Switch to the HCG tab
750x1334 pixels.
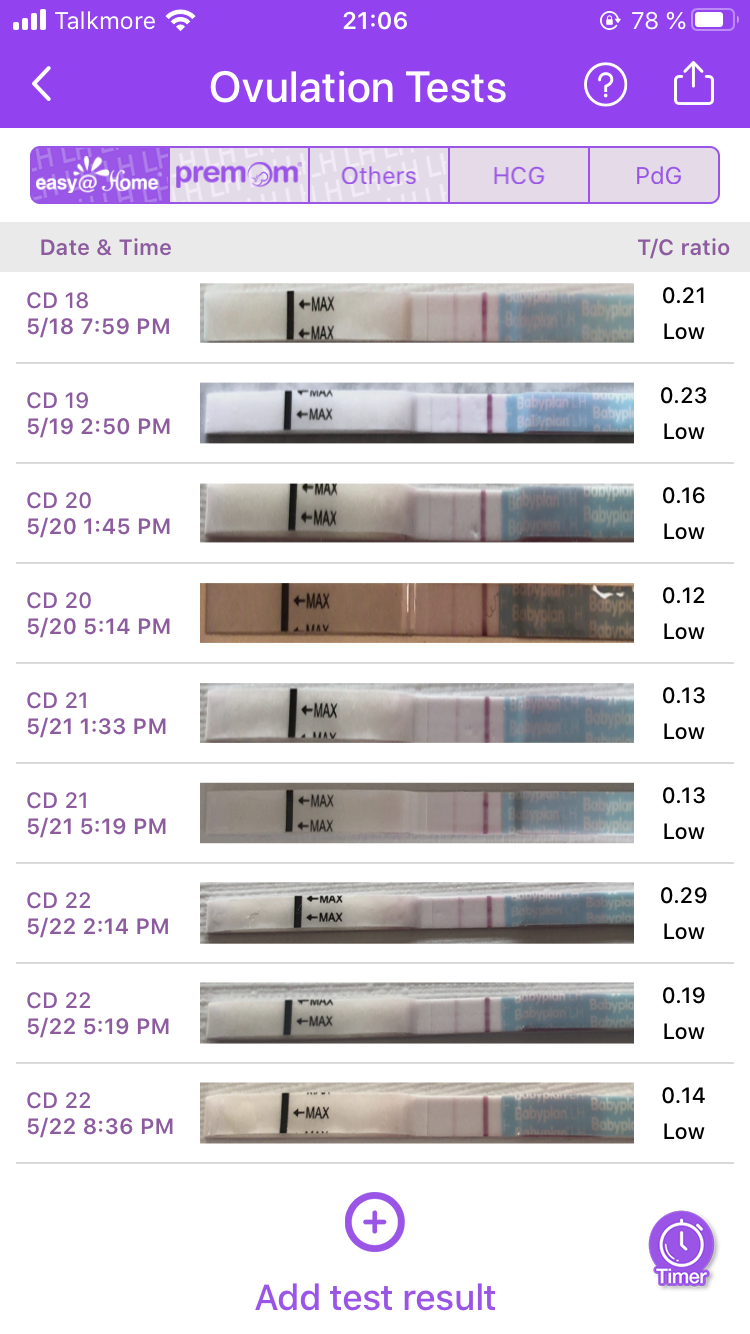click(519, 176)
